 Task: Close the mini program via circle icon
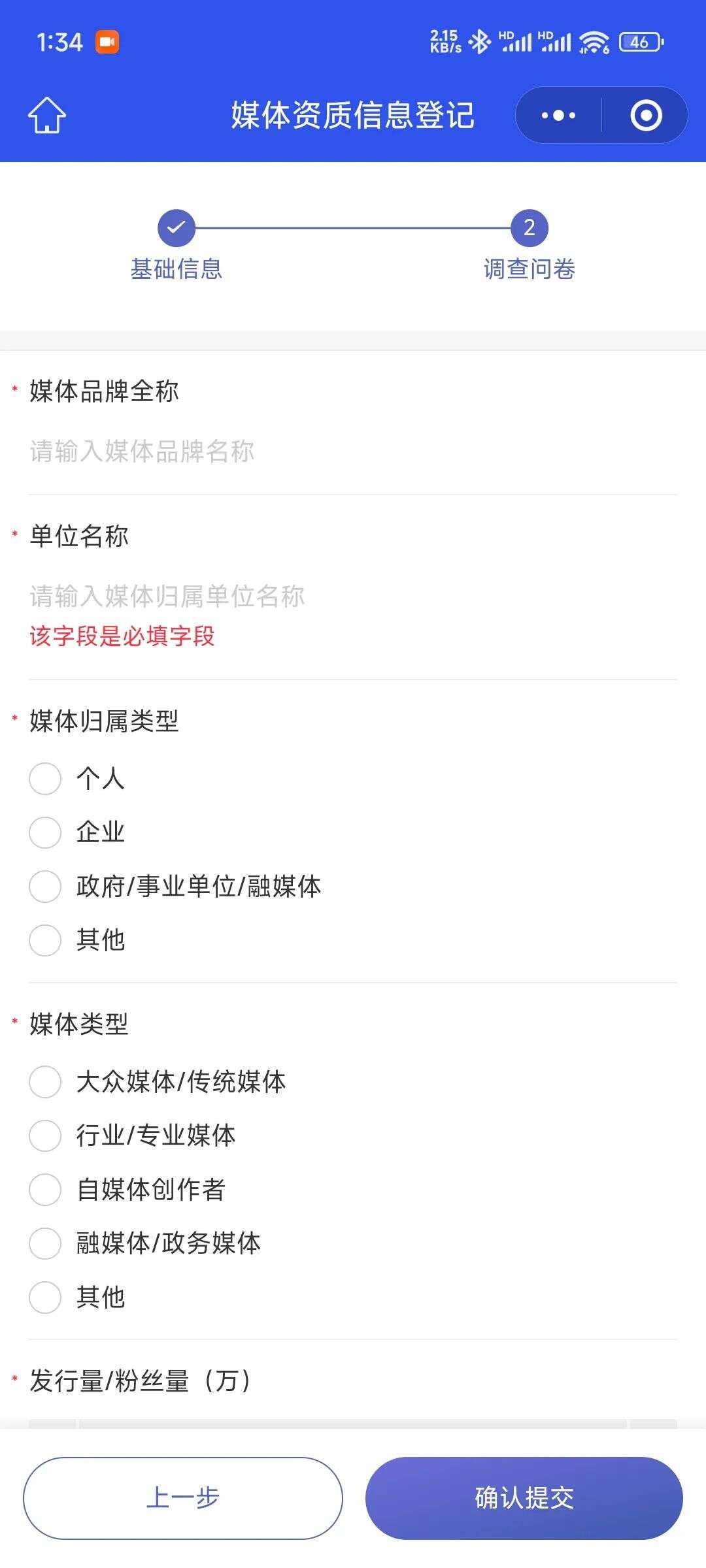[x=646, y=116]
